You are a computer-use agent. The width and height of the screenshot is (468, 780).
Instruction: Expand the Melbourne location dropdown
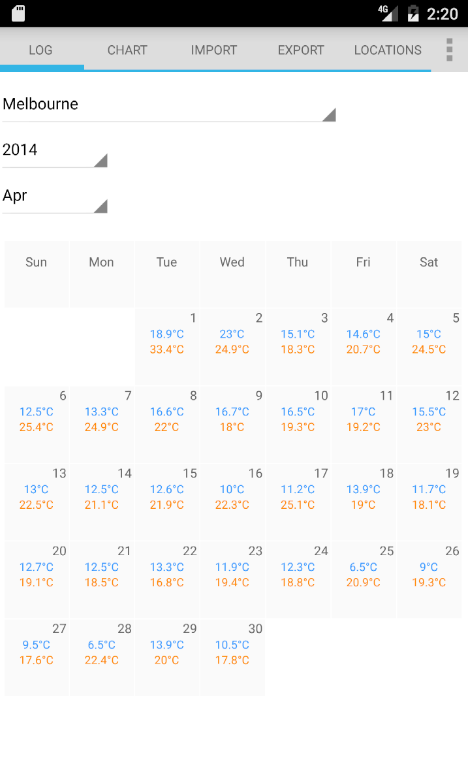[x=169, y=104]
